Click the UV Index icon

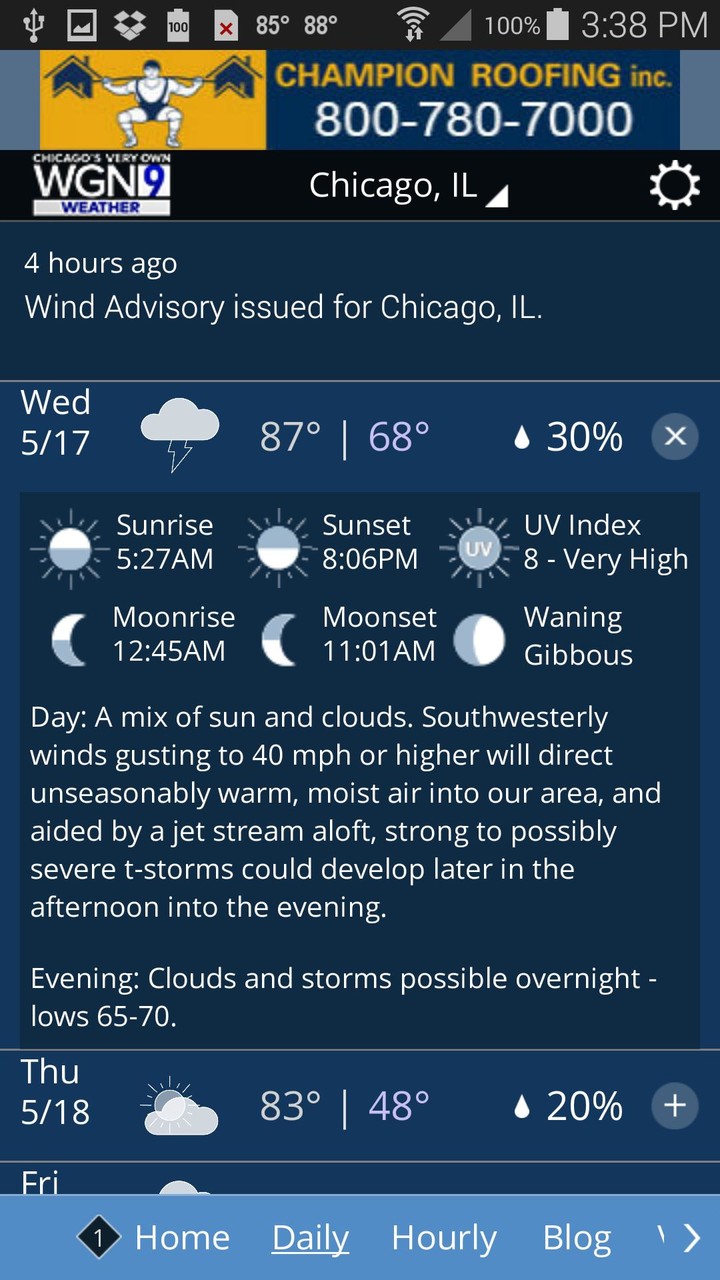pos(479,548)
